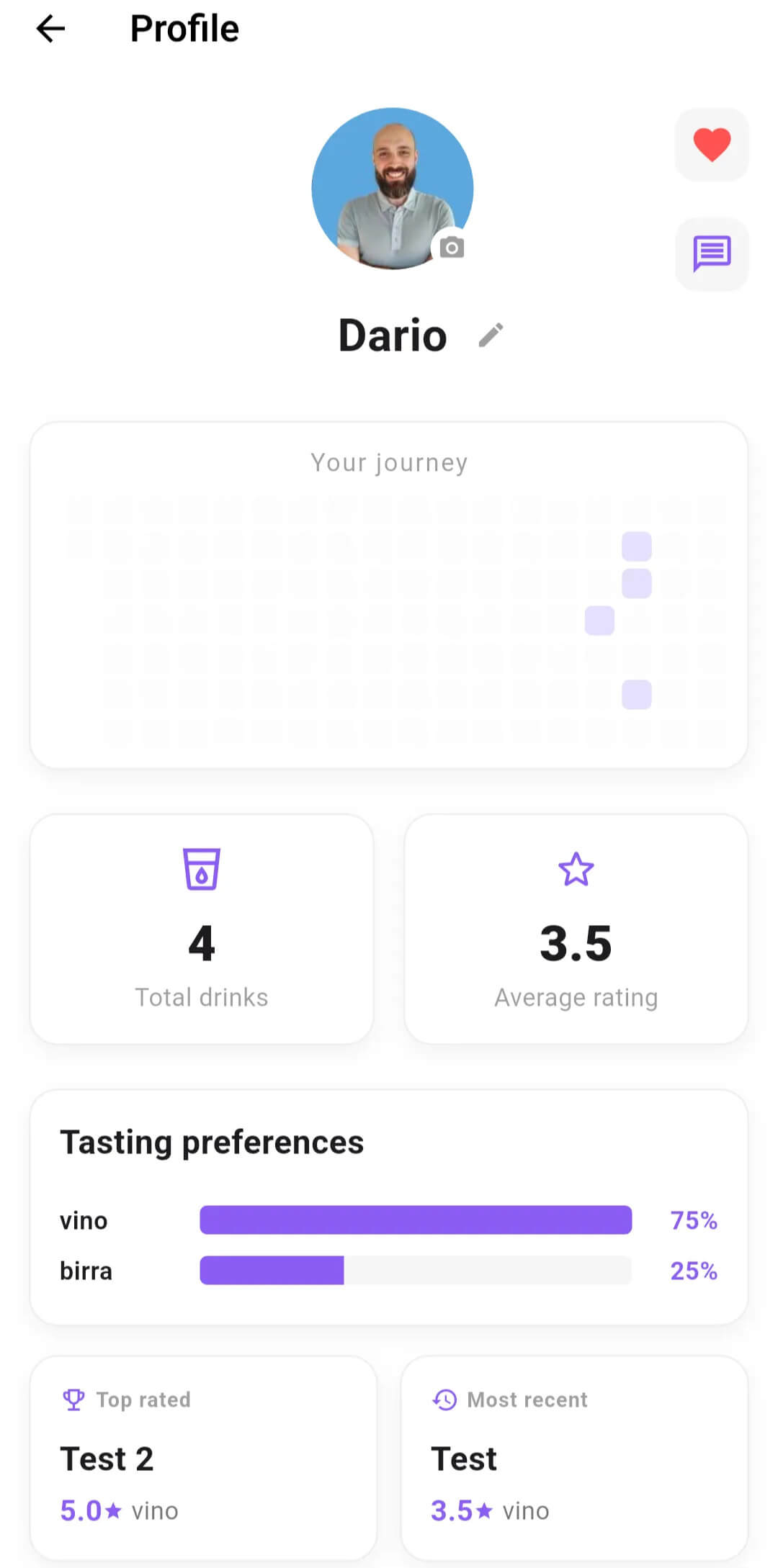Viewport: 778px width, 1568px height.
Task: Open the chat message icon
Action: coord(710,254)
